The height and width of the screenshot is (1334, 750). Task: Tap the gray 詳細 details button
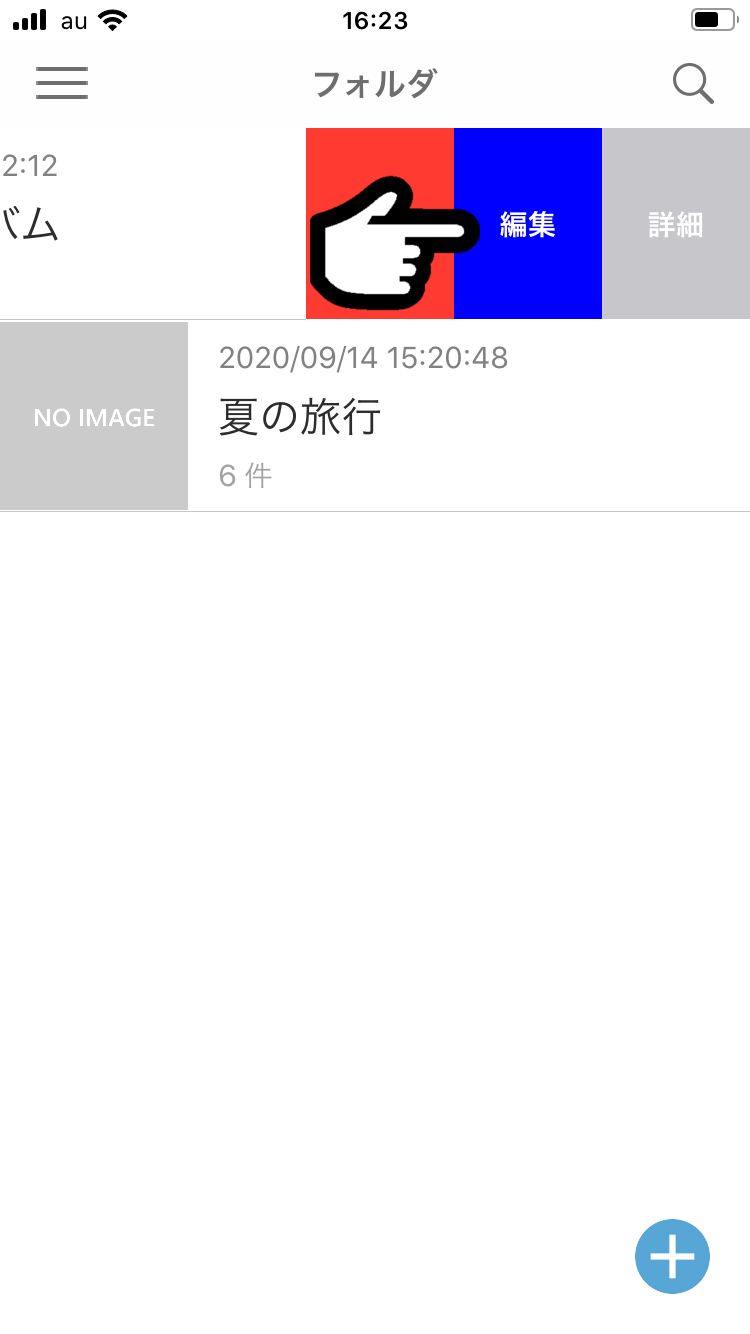tap(676, 224)
